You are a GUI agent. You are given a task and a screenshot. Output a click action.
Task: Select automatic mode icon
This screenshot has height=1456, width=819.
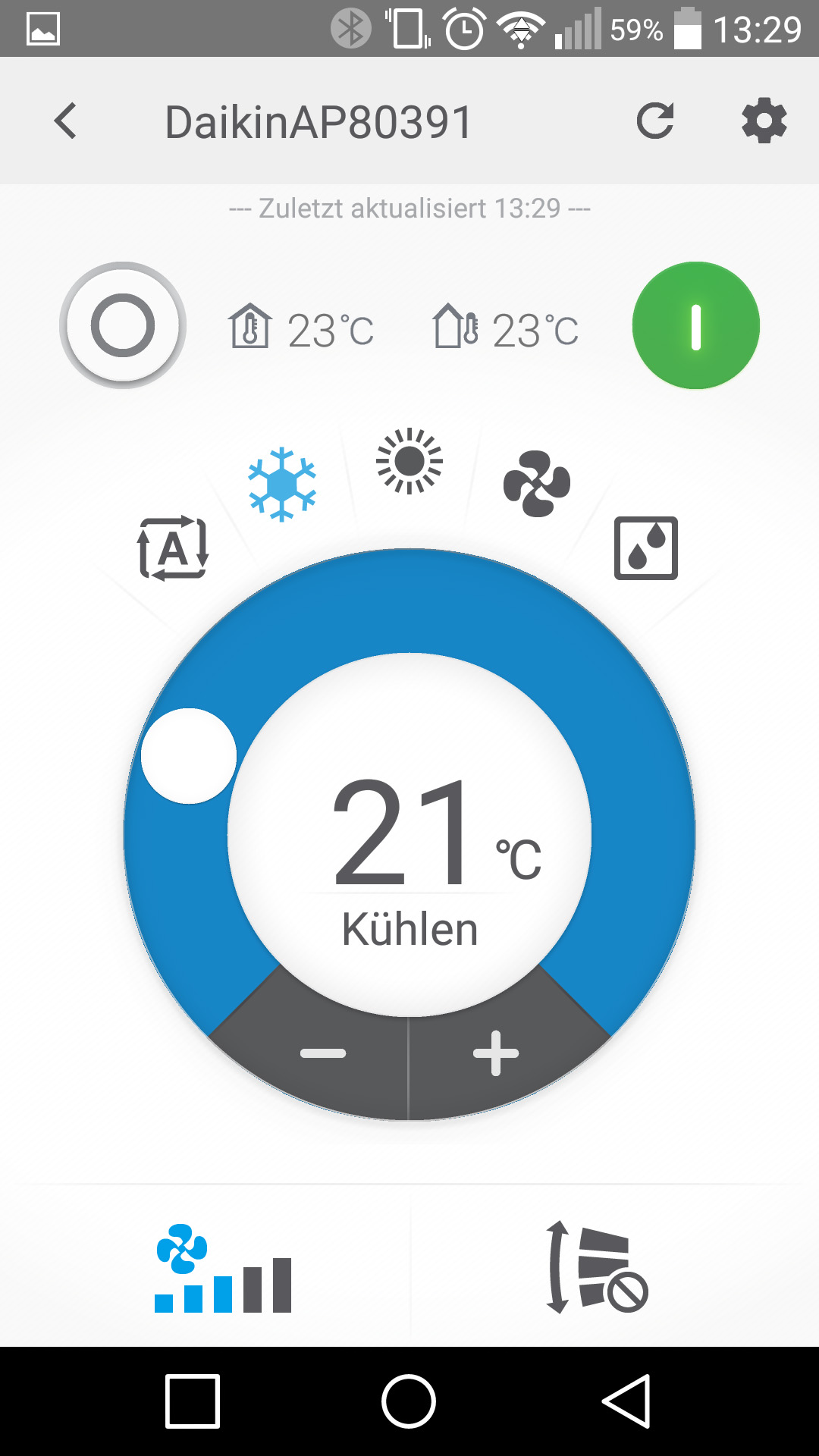(x=173, y=548)
